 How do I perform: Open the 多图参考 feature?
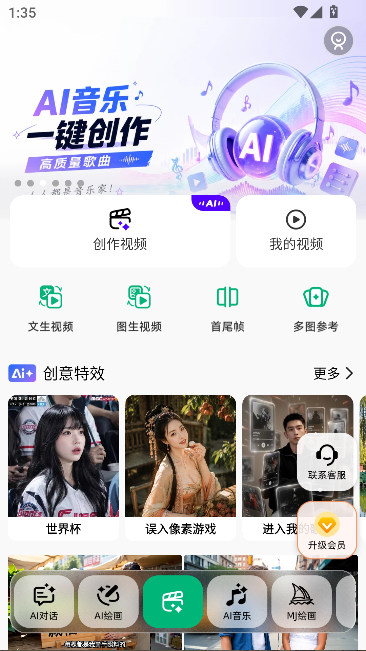point(316,308)
